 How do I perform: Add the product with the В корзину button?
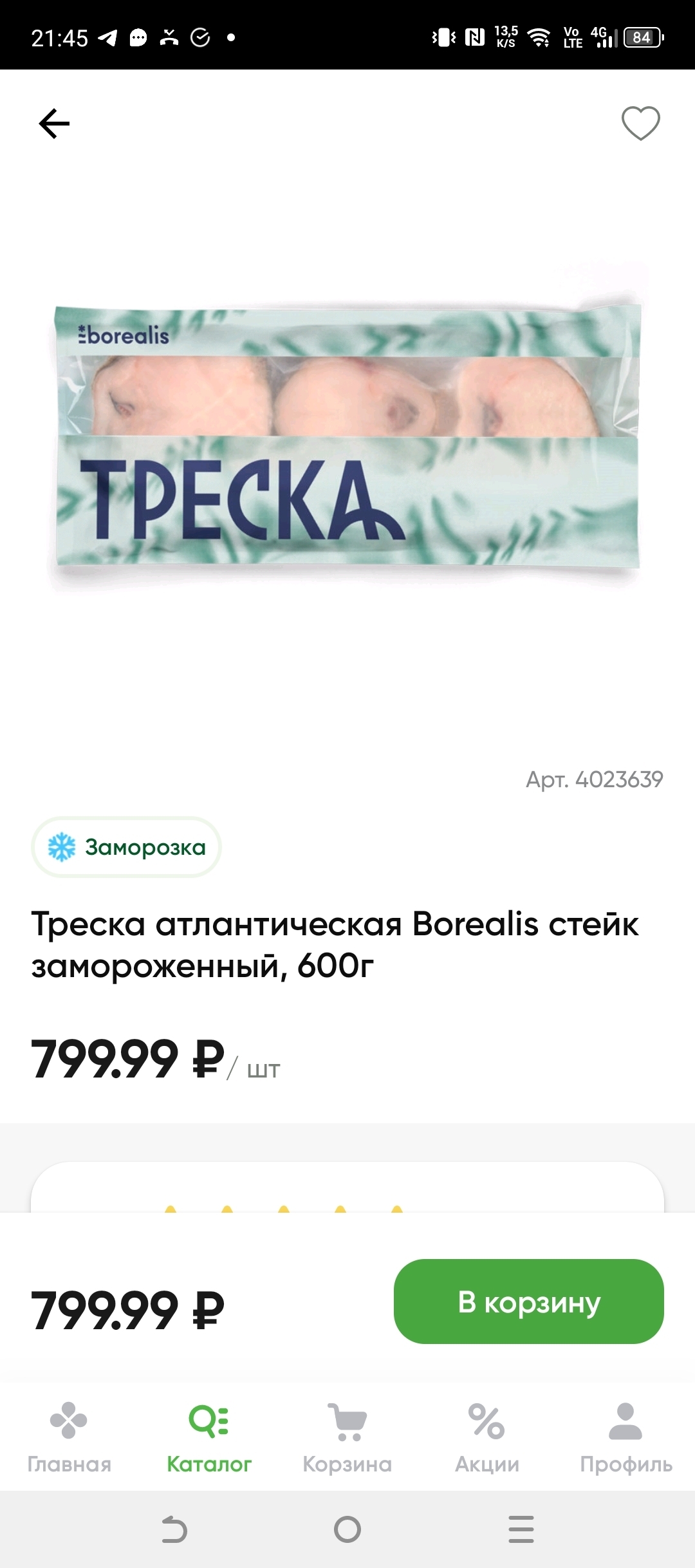point(528,1302)
